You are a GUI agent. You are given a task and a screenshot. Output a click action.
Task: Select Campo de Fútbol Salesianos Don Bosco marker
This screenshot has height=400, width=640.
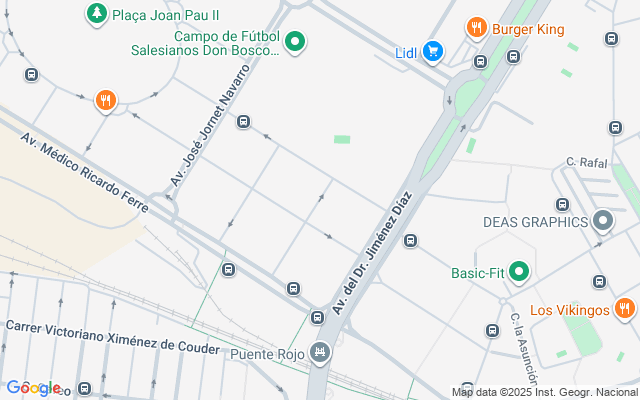tap(295, 42)
